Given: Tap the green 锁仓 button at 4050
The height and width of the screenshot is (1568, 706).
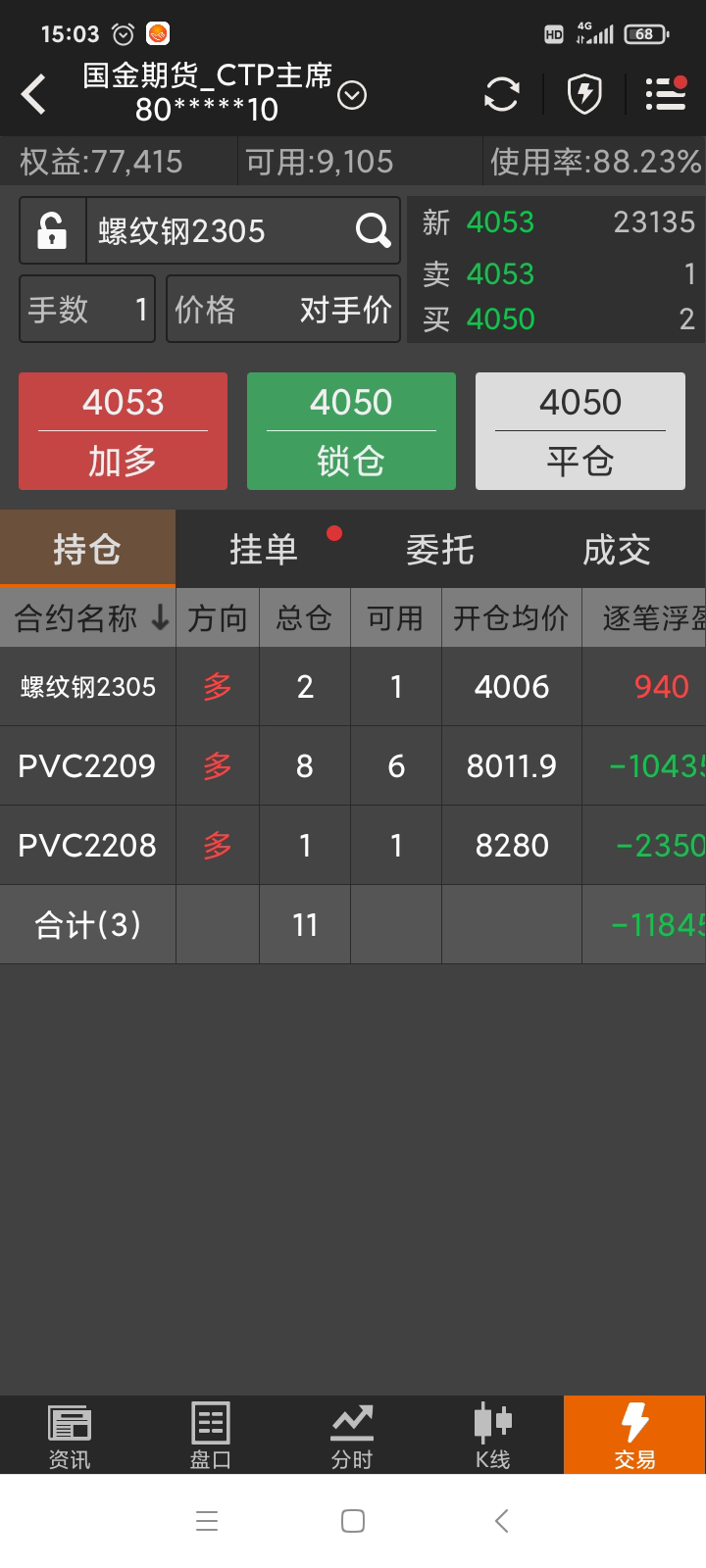Looking at the screenshot, I should [351, 431].
